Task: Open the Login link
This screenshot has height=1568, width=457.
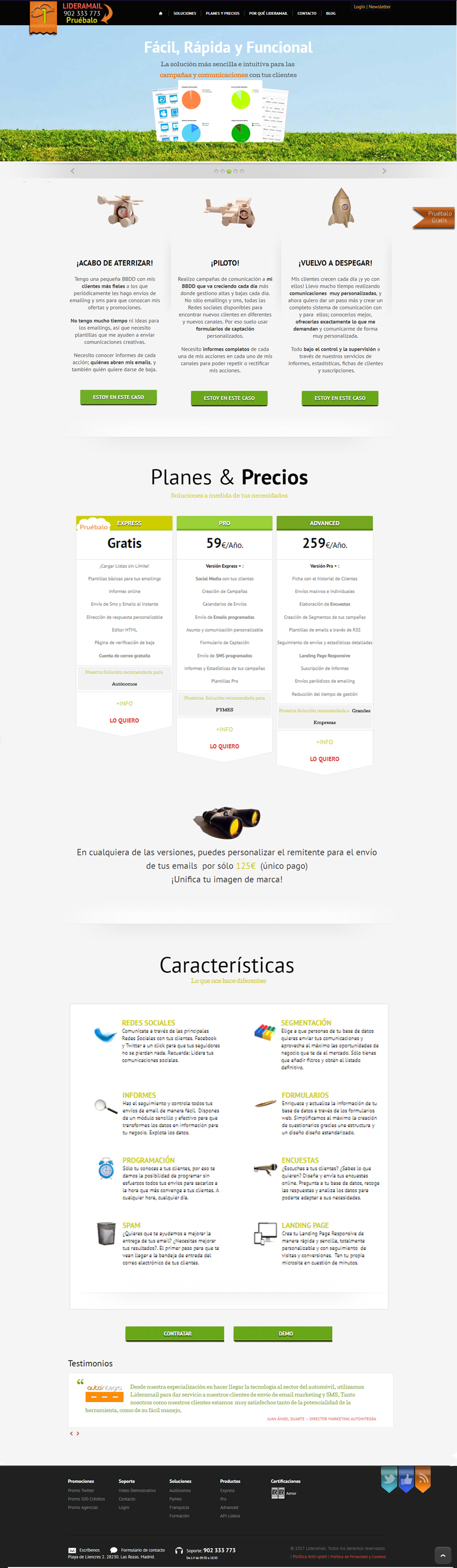Action: 359,7
